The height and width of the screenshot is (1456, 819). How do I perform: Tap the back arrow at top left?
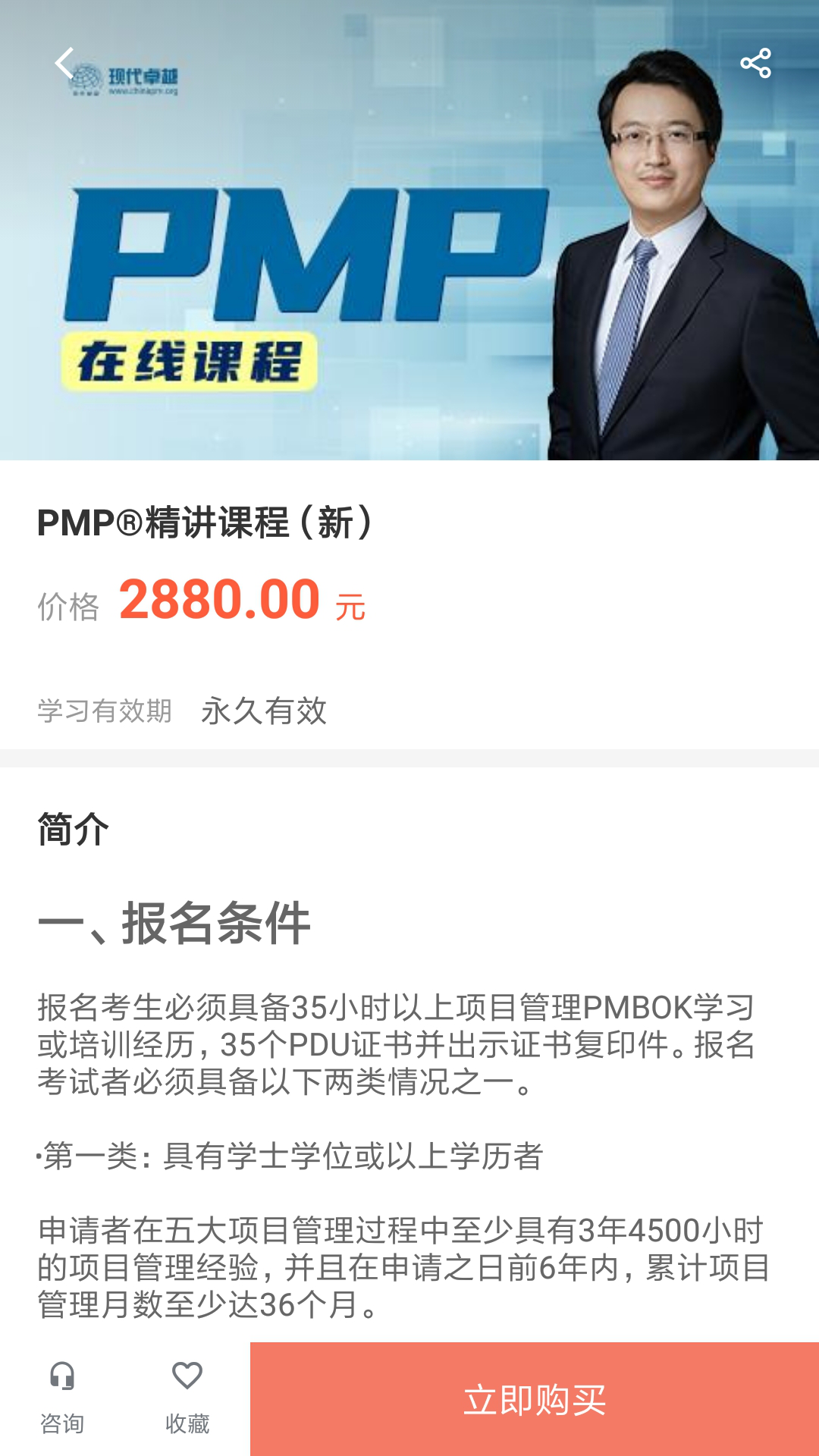pos(64,65)
